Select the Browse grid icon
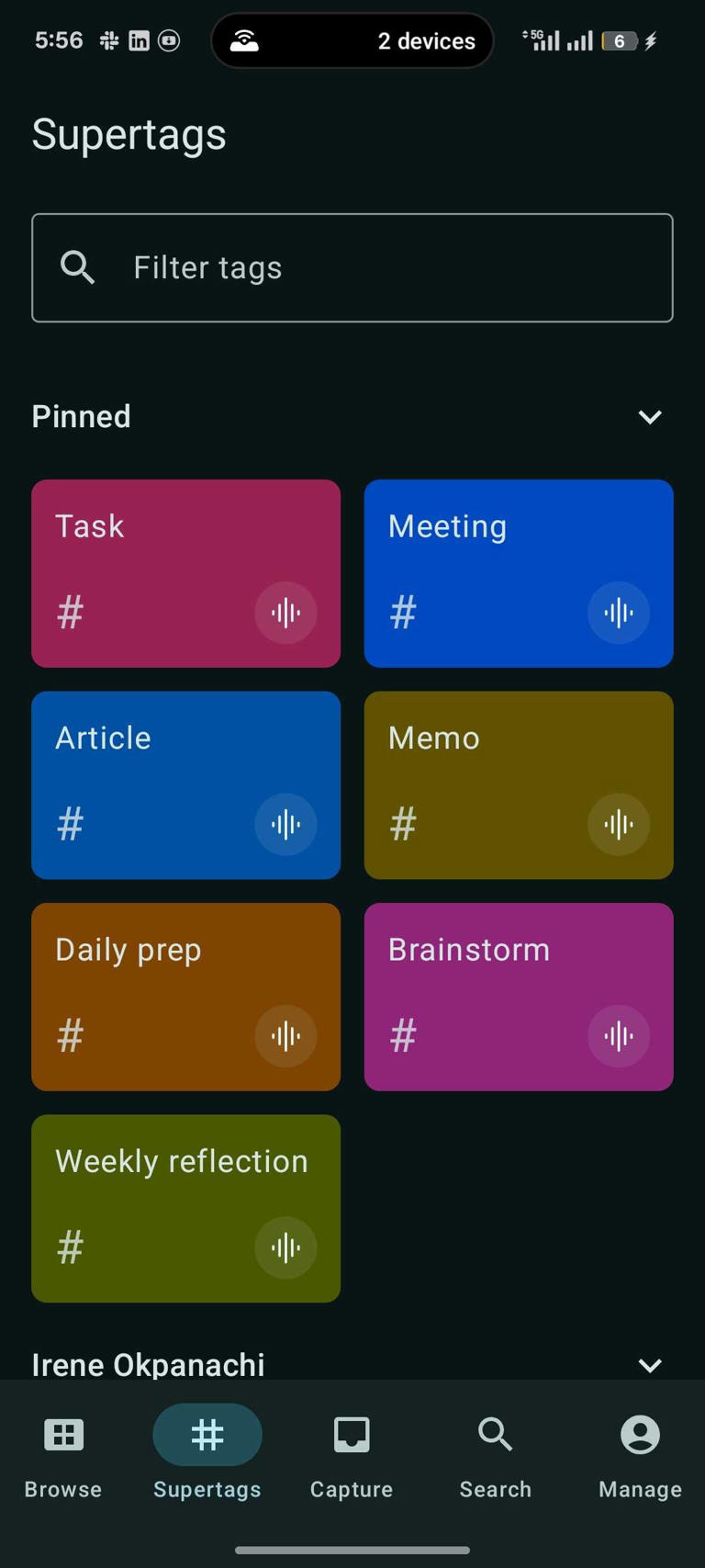 62,1435
